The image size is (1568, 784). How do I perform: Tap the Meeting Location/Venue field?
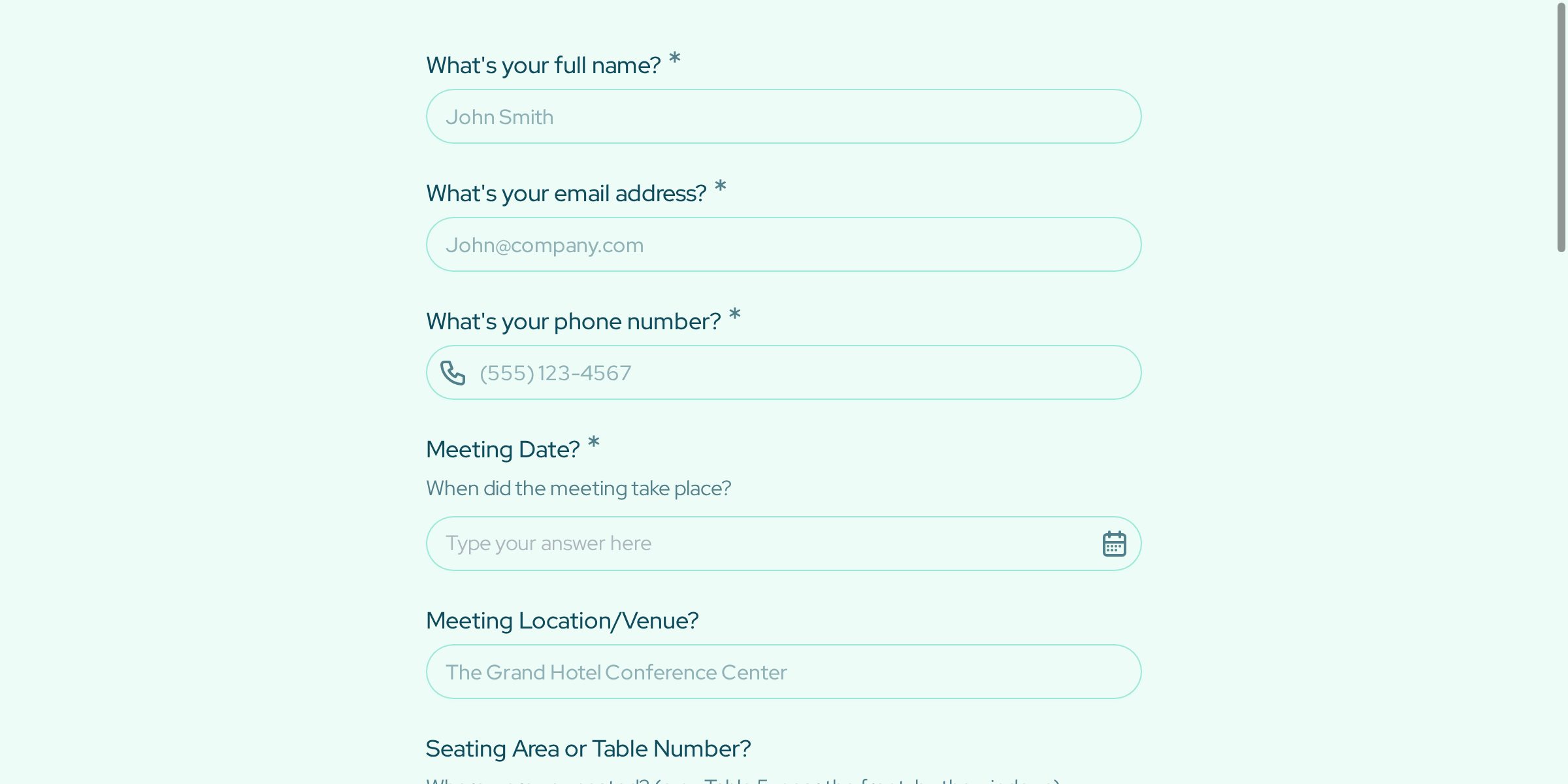point(783,672)
